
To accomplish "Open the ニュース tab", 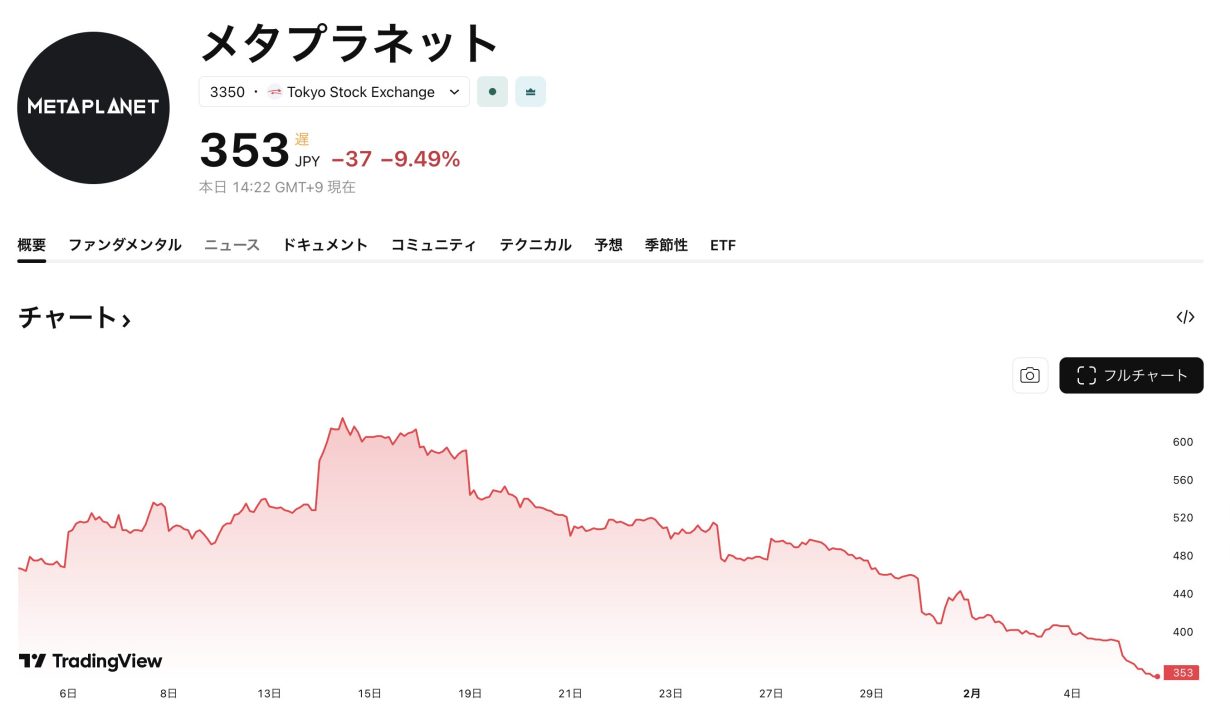I will (232, 245).
